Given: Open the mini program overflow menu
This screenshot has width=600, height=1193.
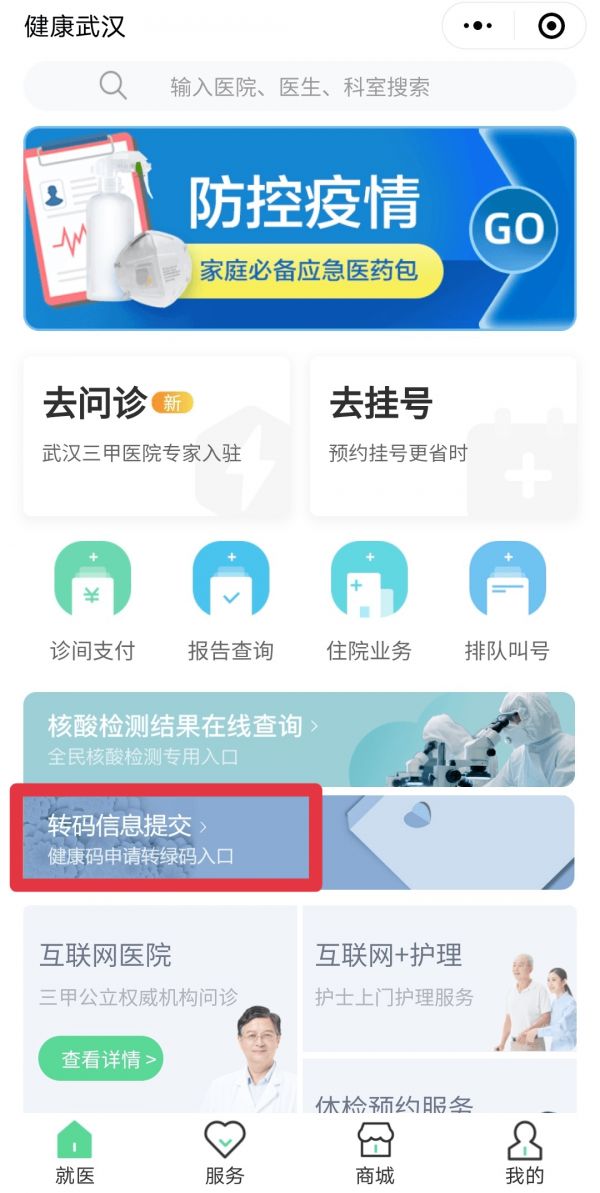Looking at the screenshot, I should click(x=478, y=26).
